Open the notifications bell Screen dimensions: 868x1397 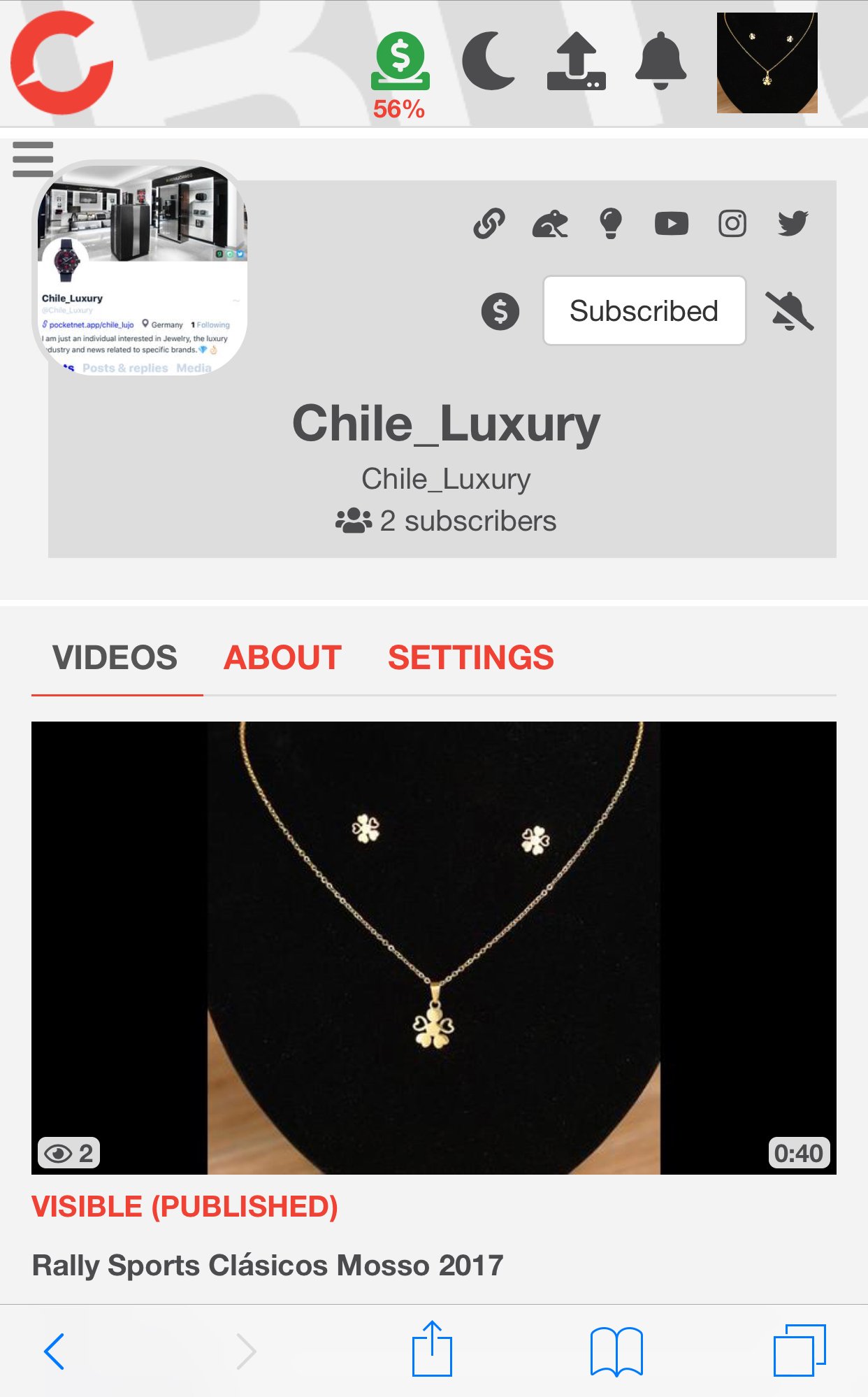click(x=660, y=62)
